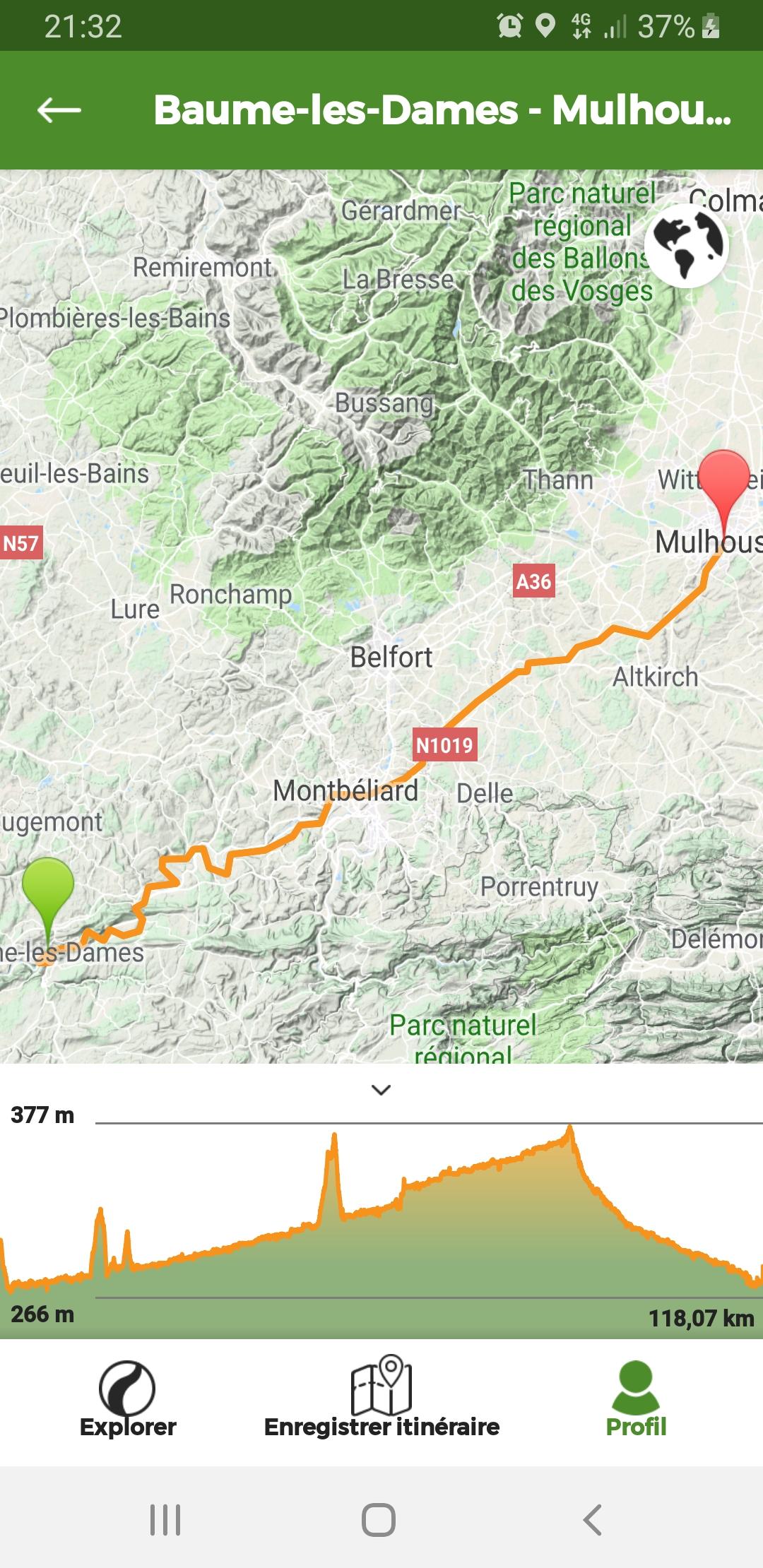The width and height of the screenshot is (763, 1568).
Task: Open Enregistrer itinéraire tab
Action: click(x=381, y=1397)
